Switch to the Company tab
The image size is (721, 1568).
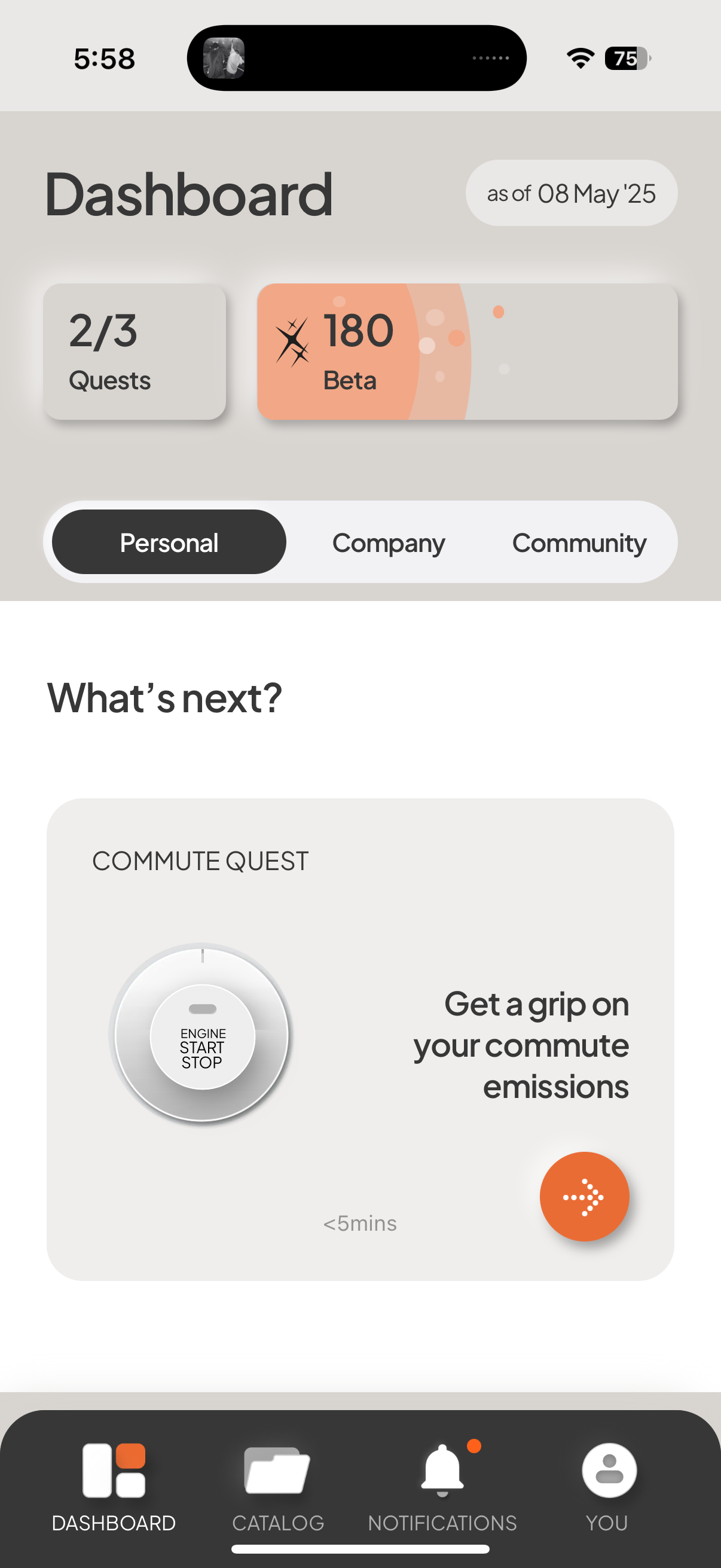pyautogui.click(x=388, y=542)
